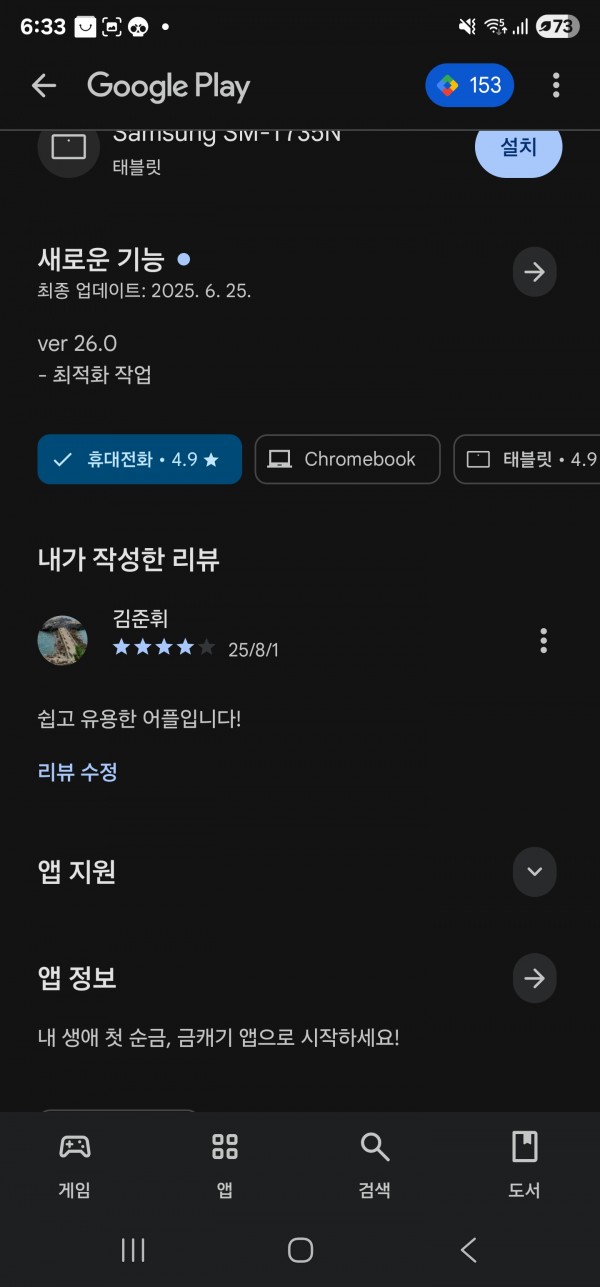Select the 휴대전화 4.9 rating chip

pyautogui.click(x=140, y=460)
